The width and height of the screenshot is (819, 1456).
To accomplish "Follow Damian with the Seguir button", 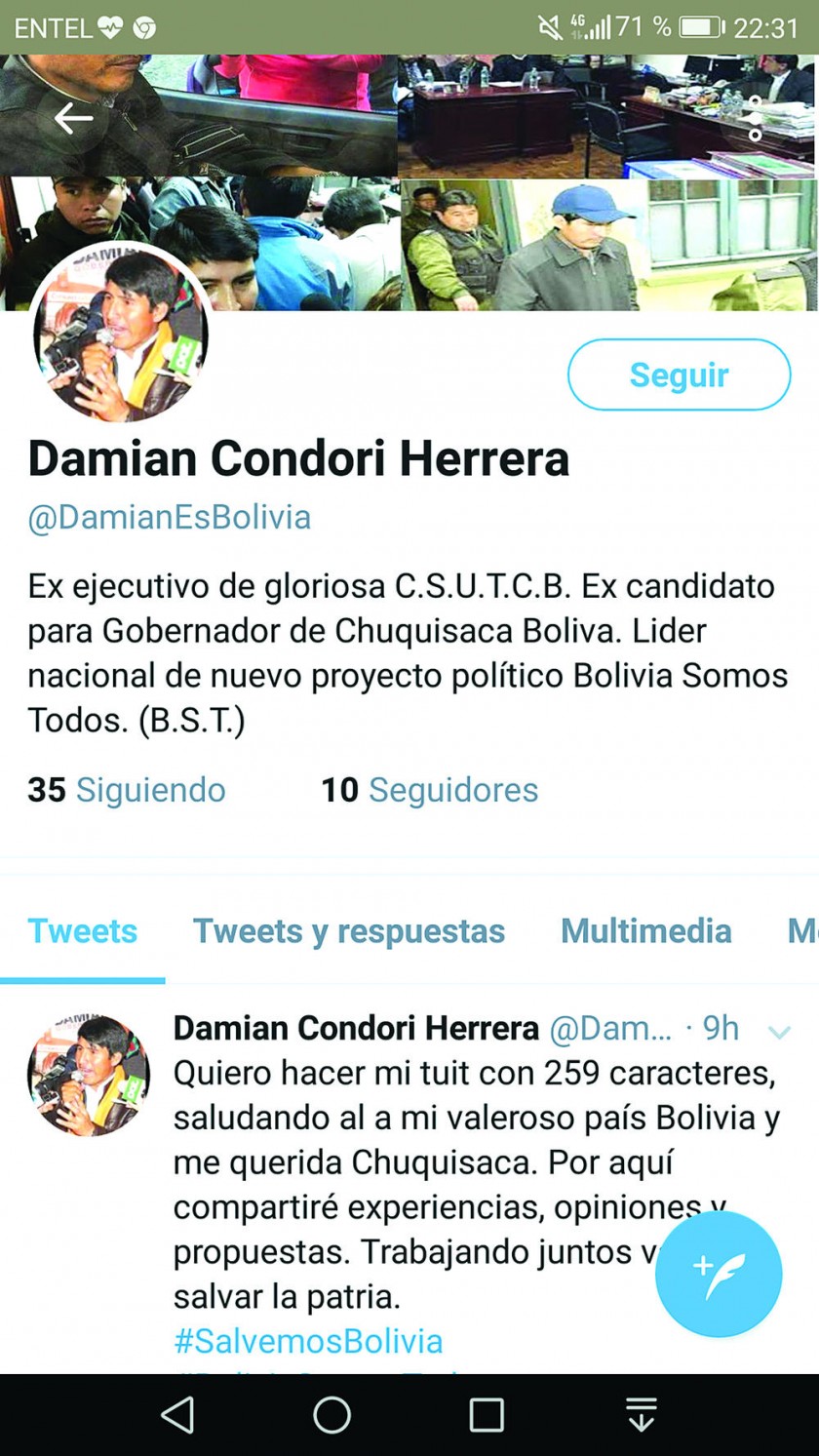I will 679,374.
